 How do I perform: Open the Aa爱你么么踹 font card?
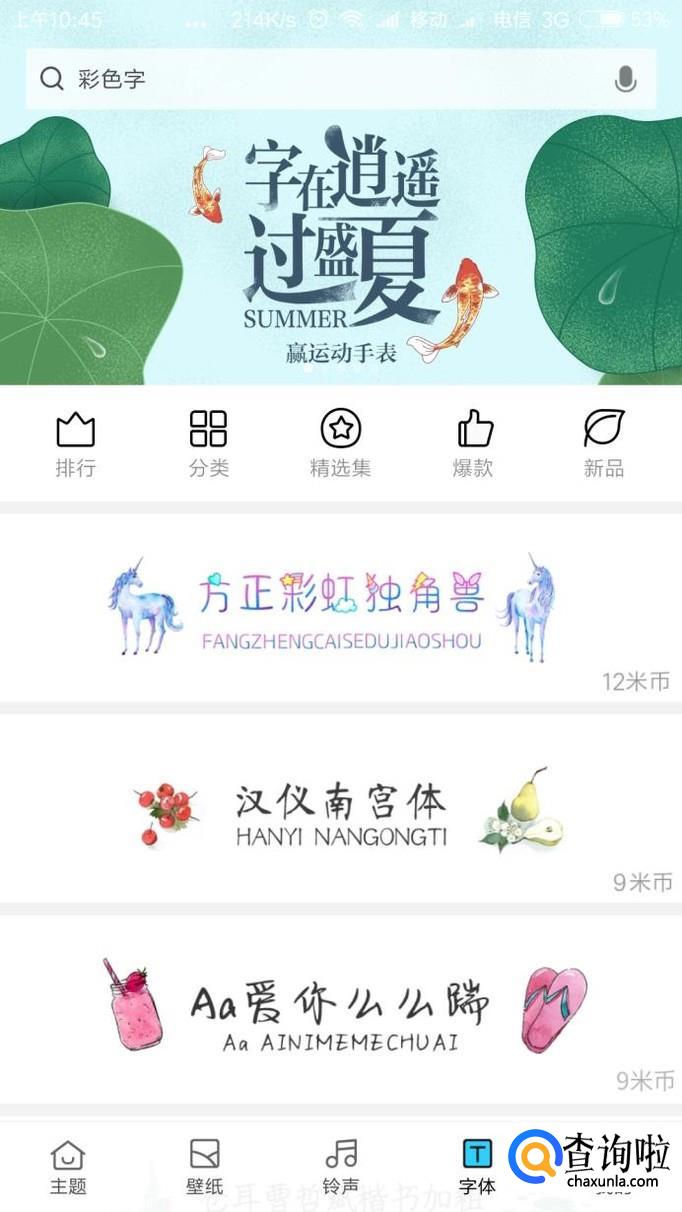click(x=341, y=1010)
